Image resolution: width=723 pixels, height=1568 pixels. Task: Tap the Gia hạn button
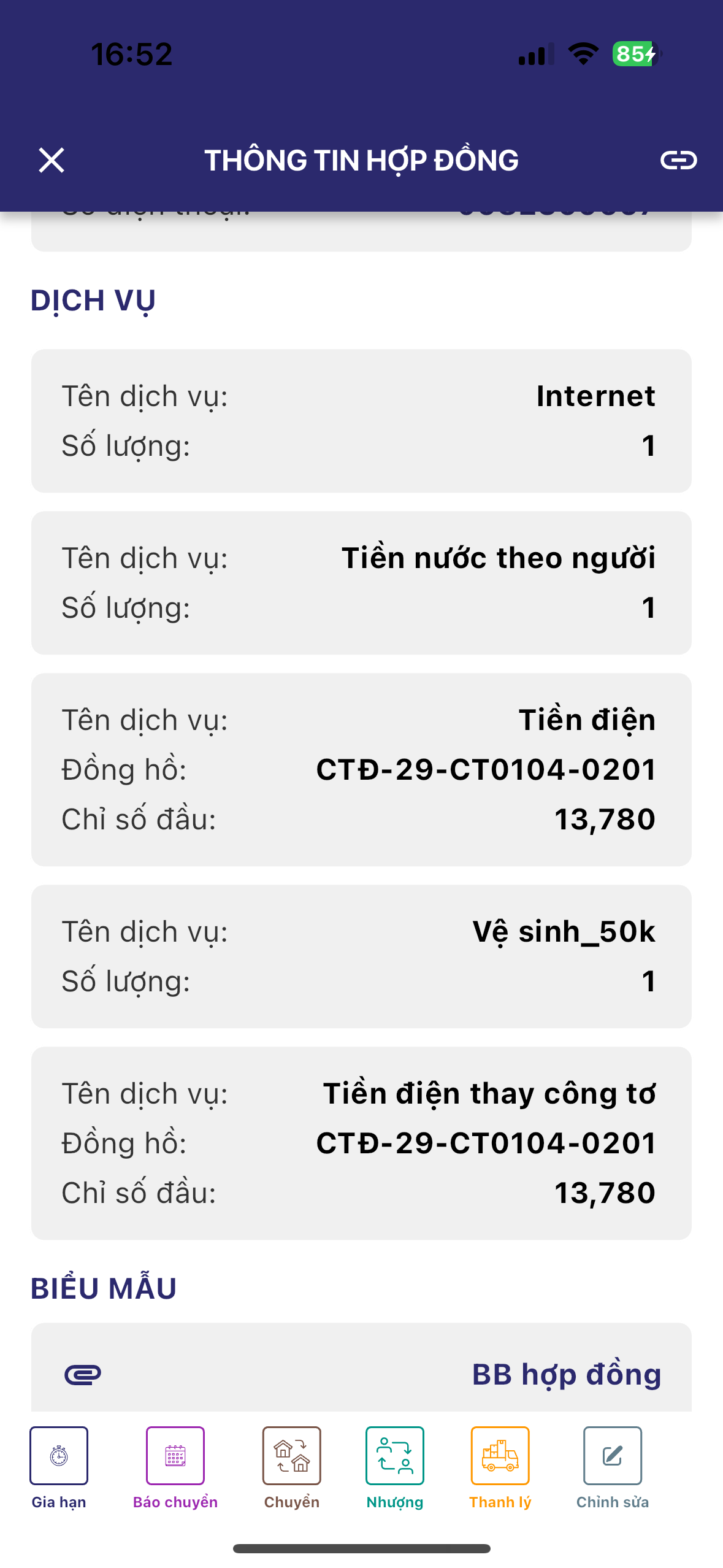59,1456
